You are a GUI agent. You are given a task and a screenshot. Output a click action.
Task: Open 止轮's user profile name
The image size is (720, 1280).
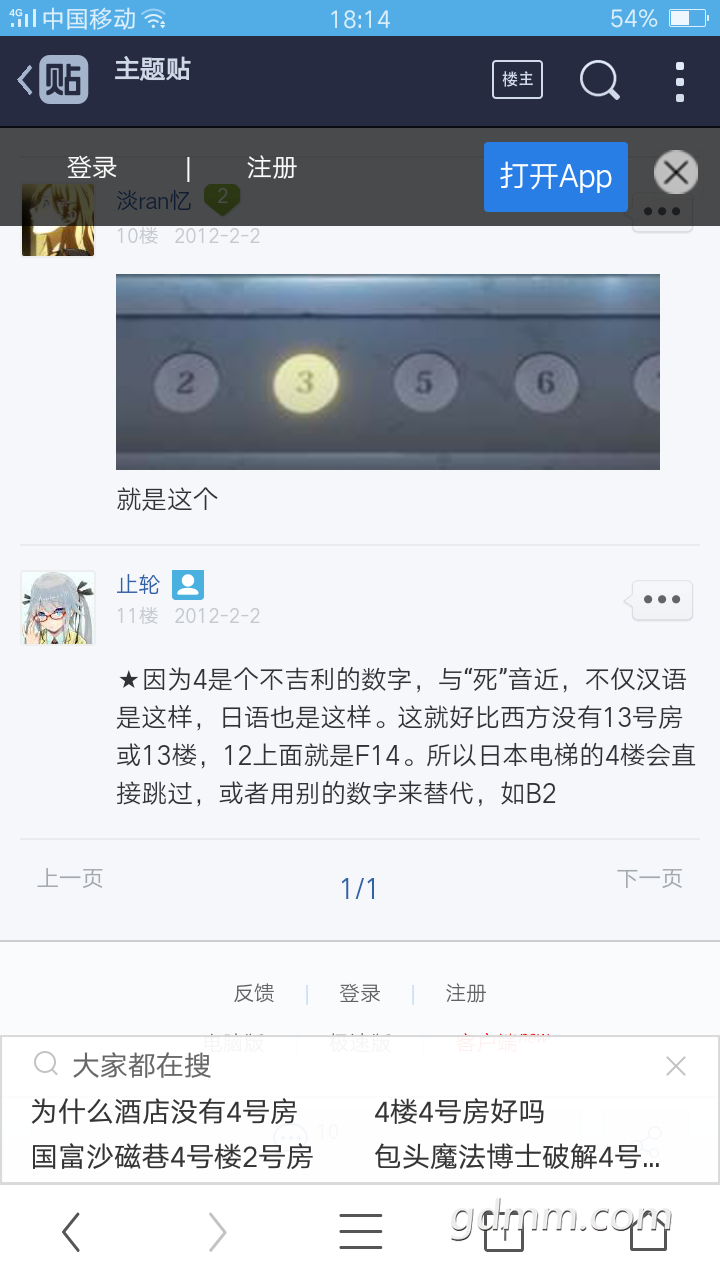point(138,585)
